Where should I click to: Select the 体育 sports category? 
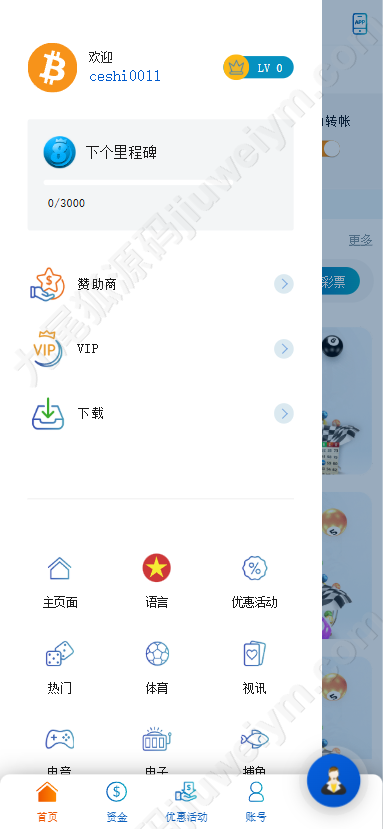click(x=157, y=668)
